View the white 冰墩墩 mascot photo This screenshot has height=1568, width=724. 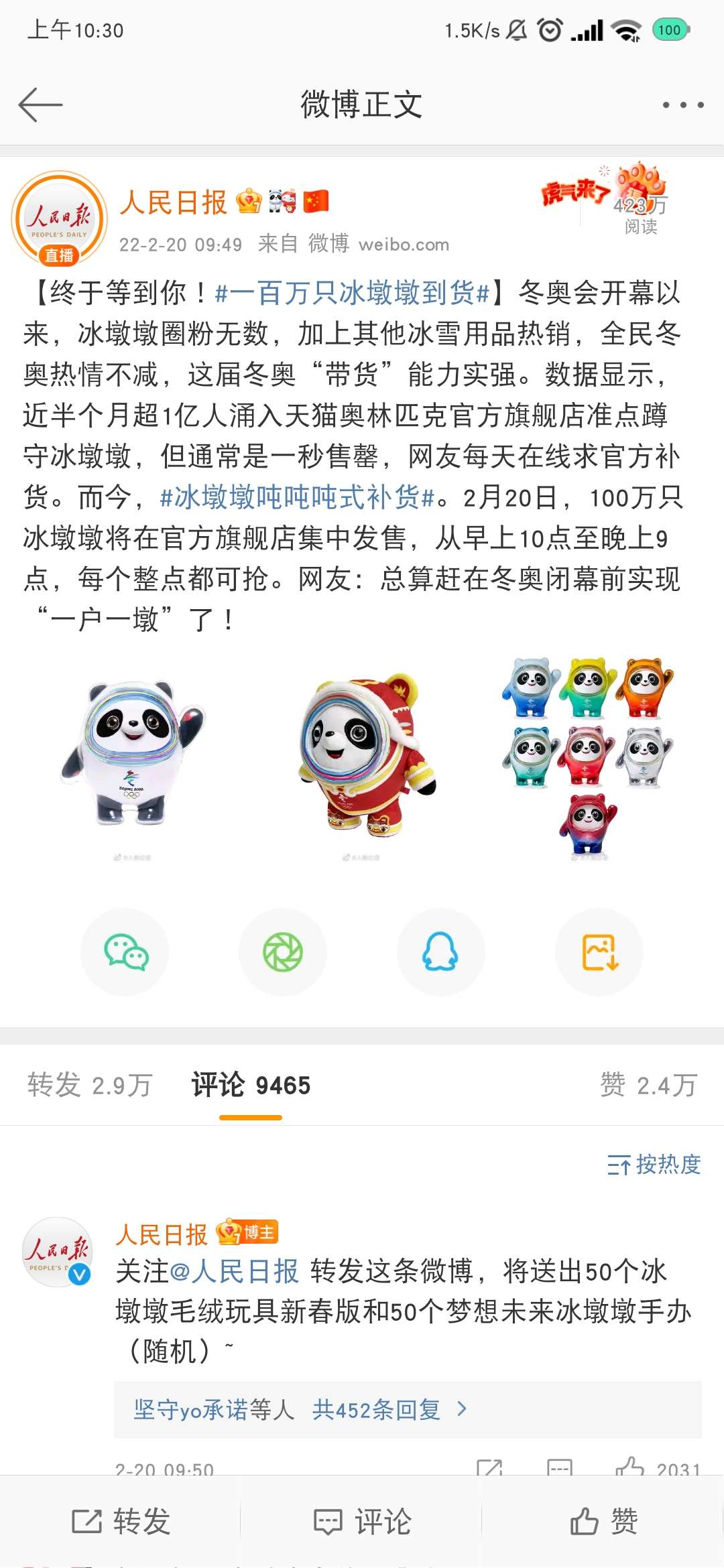pos(133,756)
